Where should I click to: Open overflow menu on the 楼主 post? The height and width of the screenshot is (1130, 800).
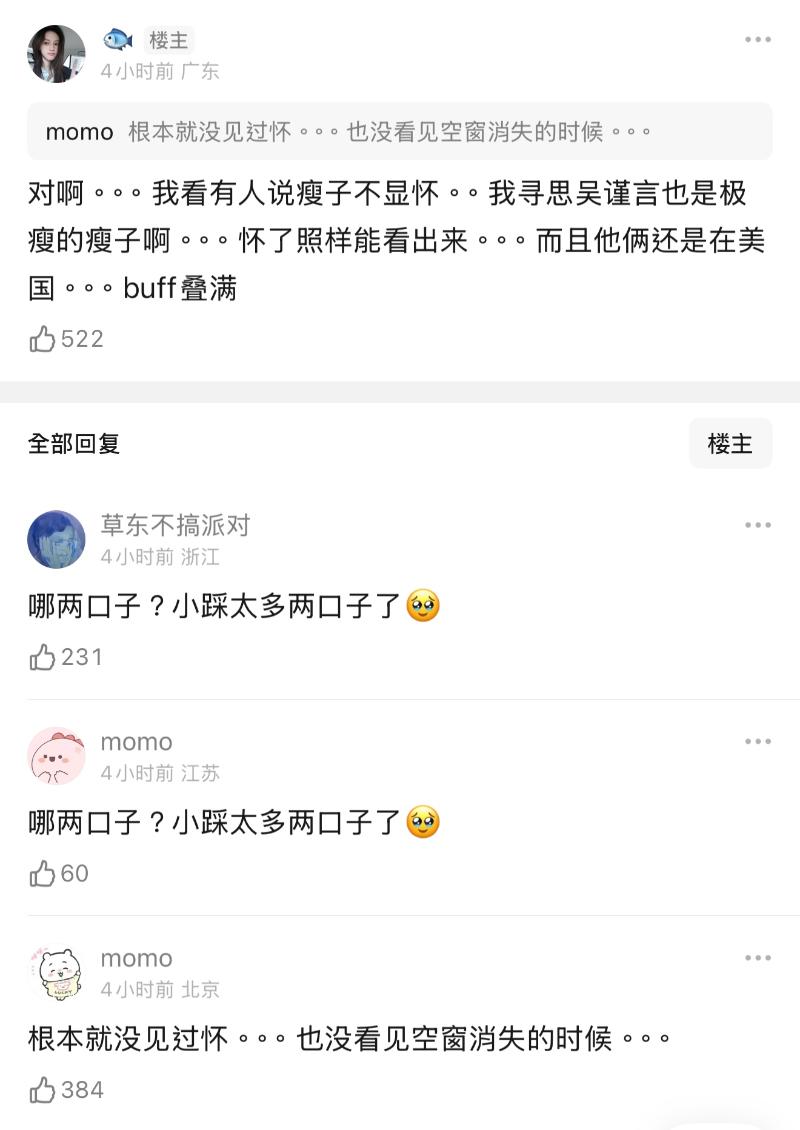[x=757, y=40]
